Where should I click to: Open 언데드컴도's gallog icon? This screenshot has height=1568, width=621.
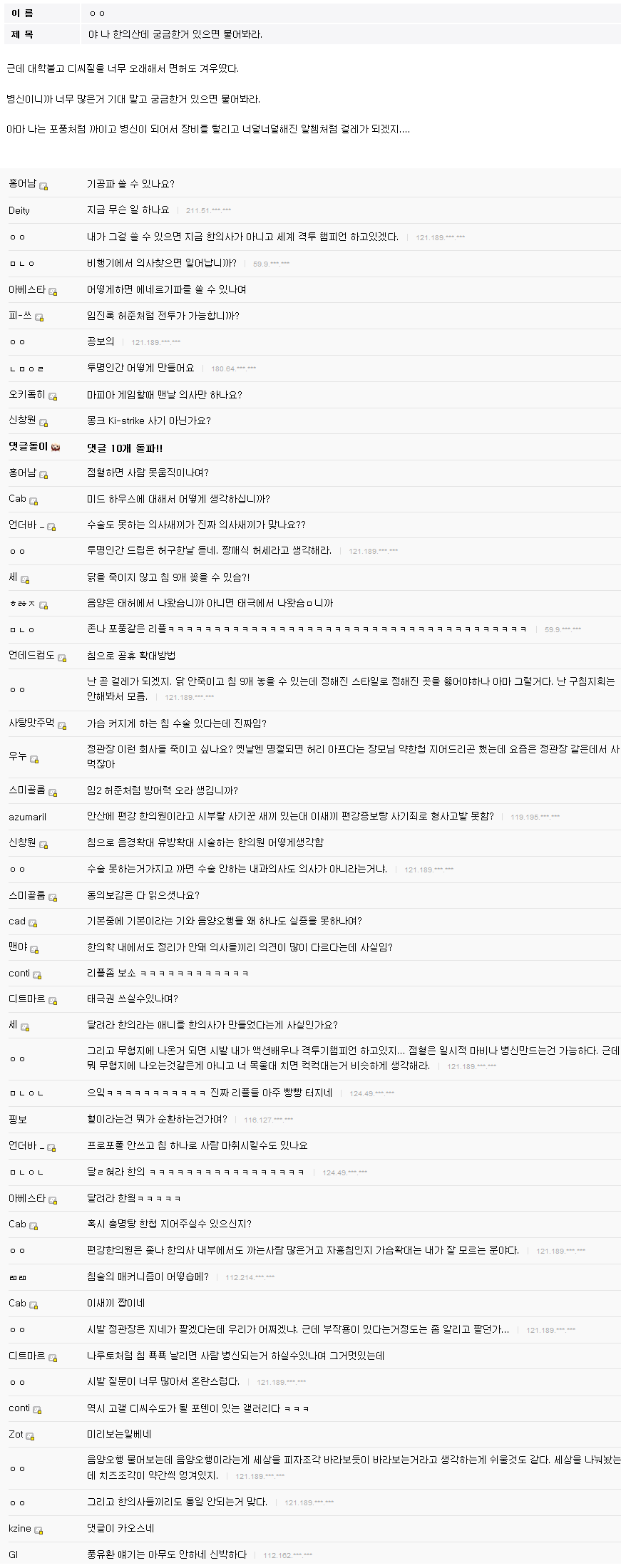62,657
